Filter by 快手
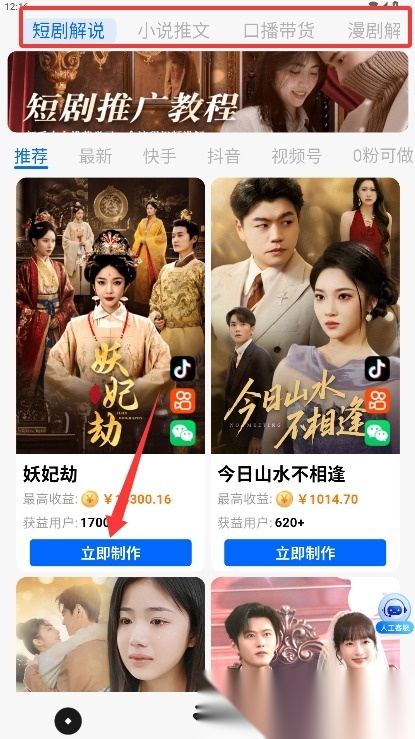Screen dimensions: 415x739 159,156
